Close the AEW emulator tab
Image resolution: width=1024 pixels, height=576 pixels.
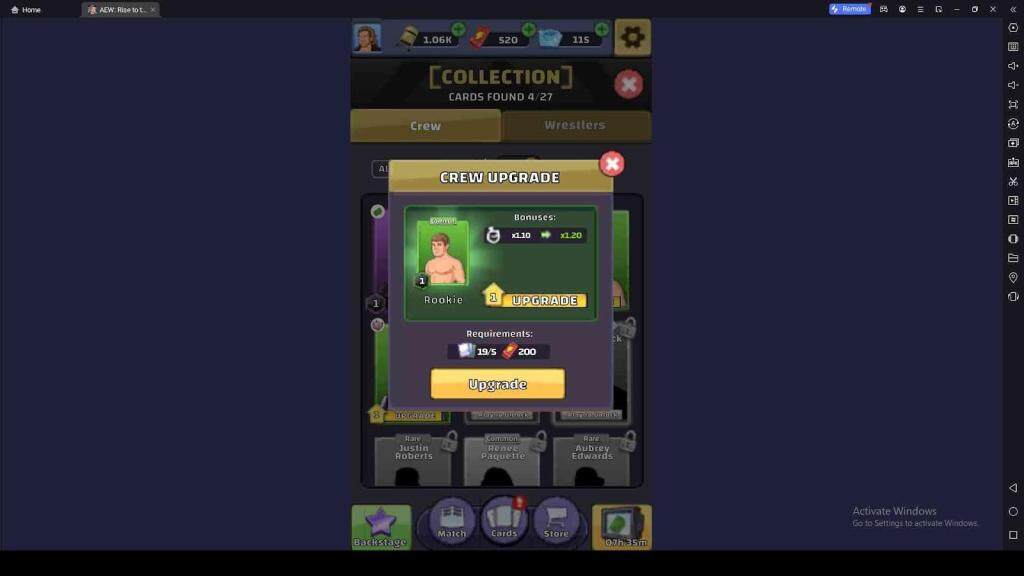pos(152,9)
